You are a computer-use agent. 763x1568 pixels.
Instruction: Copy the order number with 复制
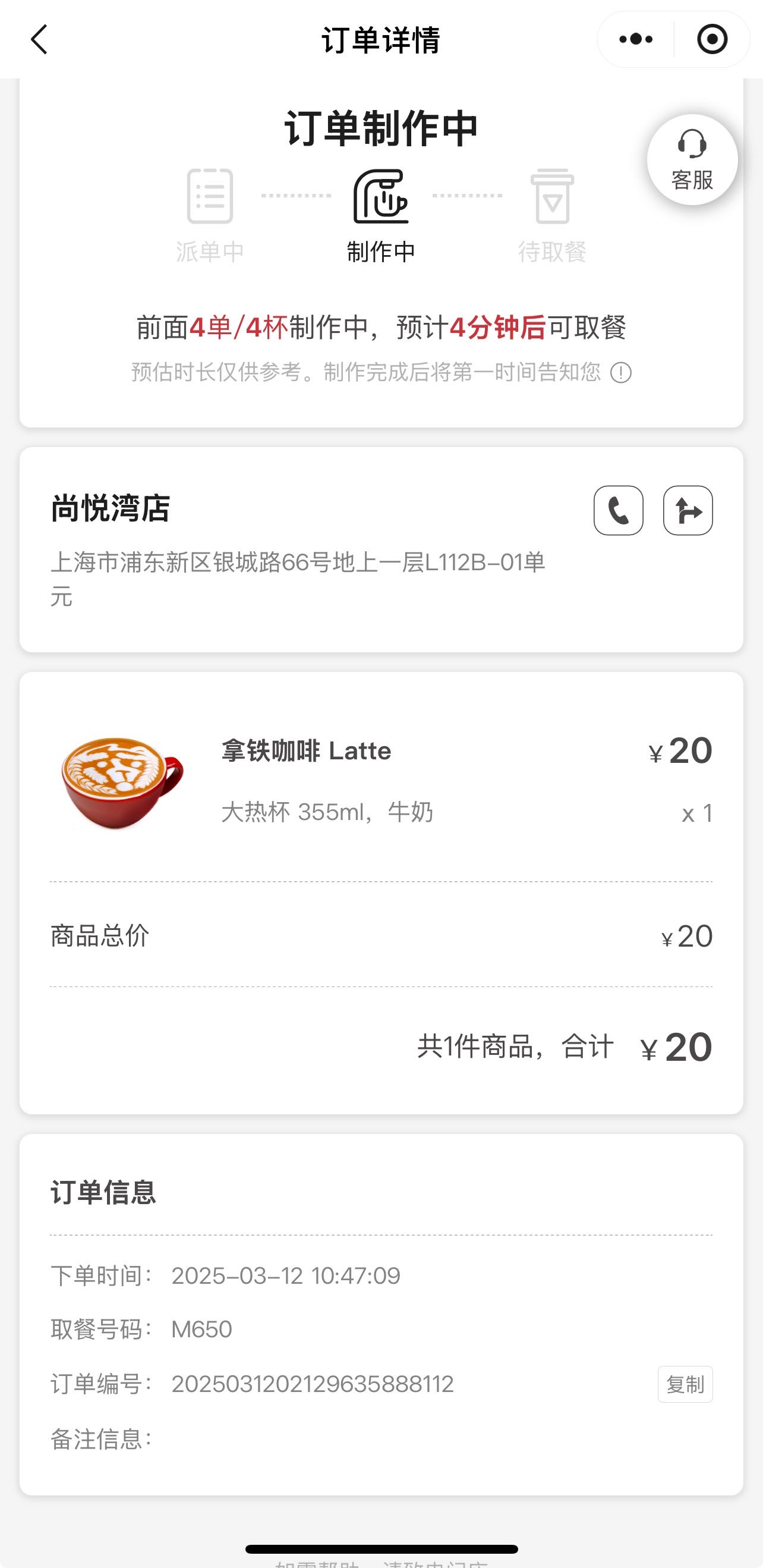(685, 1384)
